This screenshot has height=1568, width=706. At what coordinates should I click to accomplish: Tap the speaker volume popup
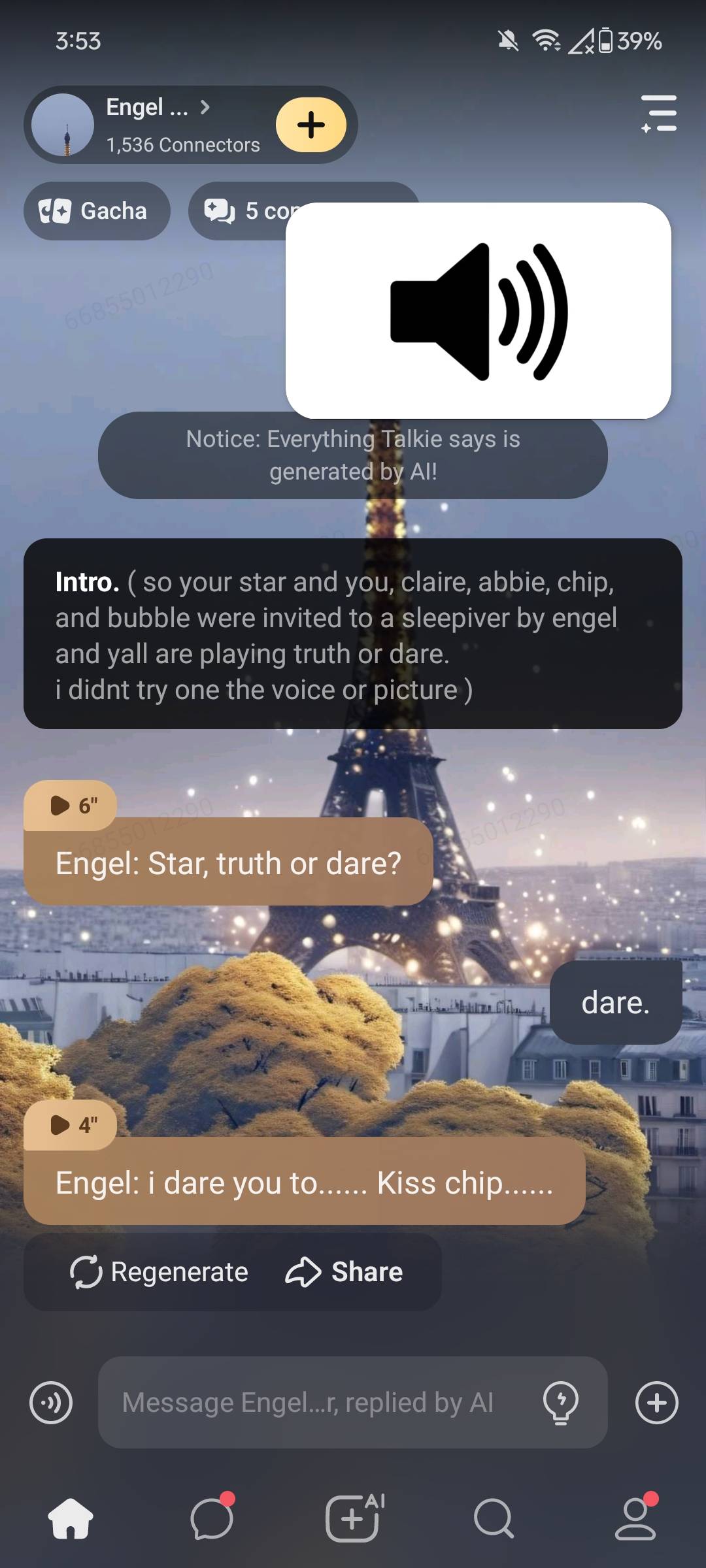click(479, 311)
